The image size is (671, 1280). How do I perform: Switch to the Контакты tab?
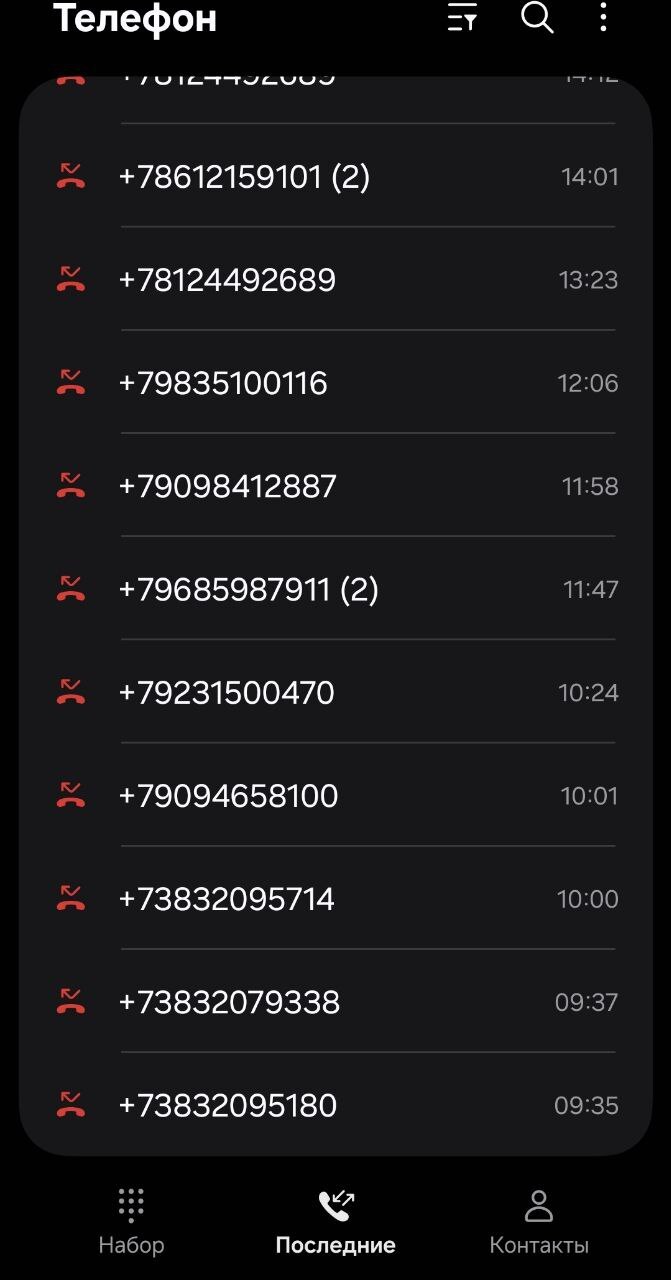(539, 1221)
